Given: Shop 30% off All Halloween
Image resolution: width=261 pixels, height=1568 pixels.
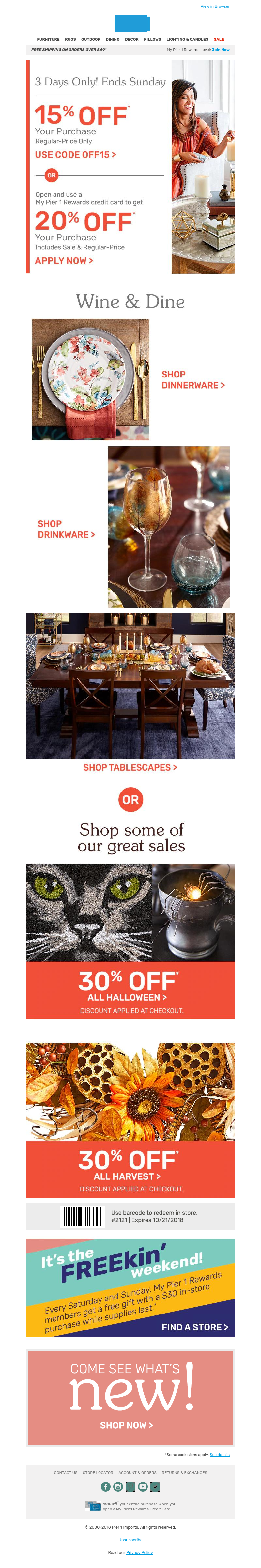Looking at the screenshot, I should point(127,997).
